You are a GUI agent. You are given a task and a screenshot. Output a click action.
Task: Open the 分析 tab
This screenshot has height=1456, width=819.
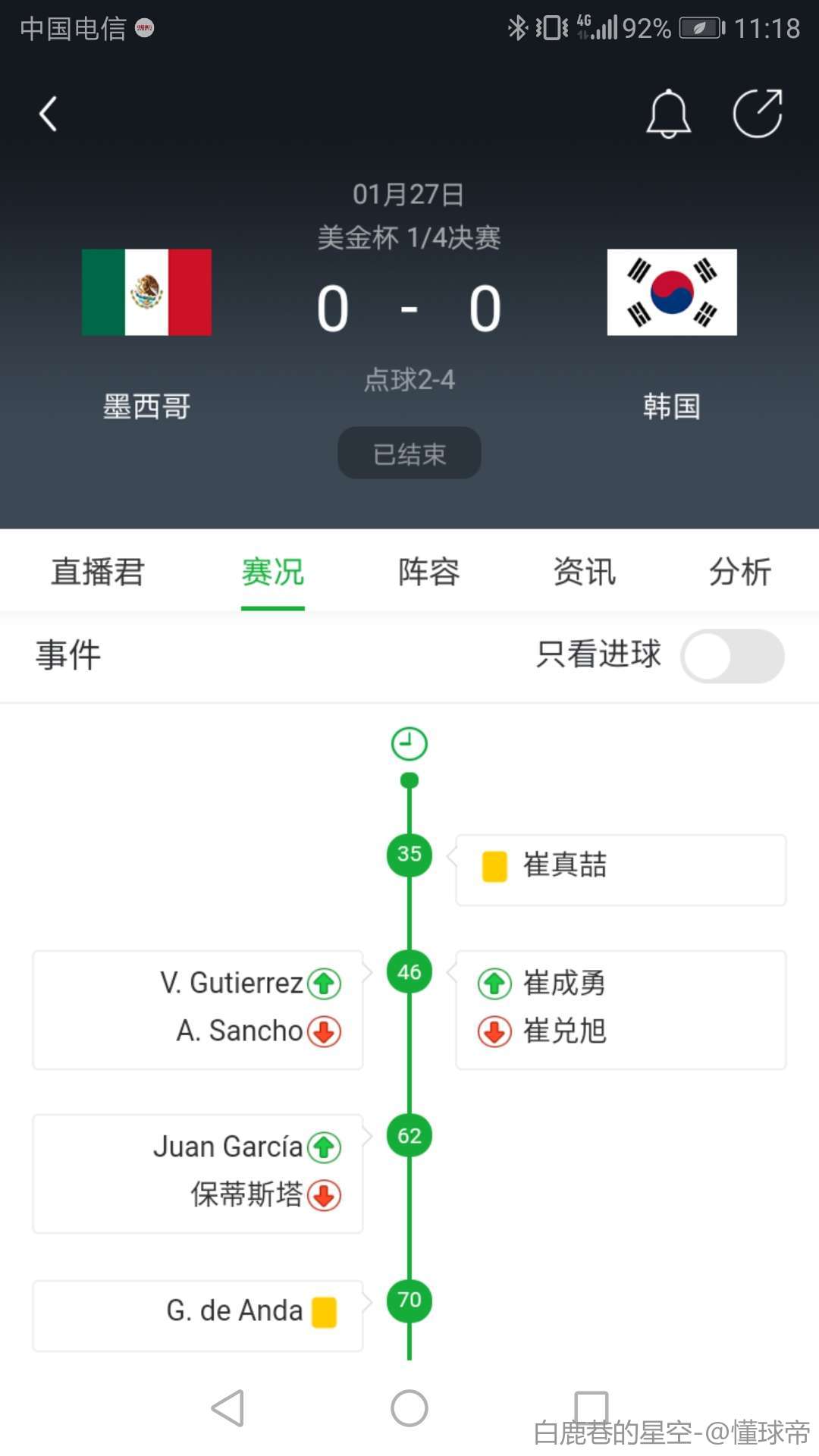(x=740, y=573)
